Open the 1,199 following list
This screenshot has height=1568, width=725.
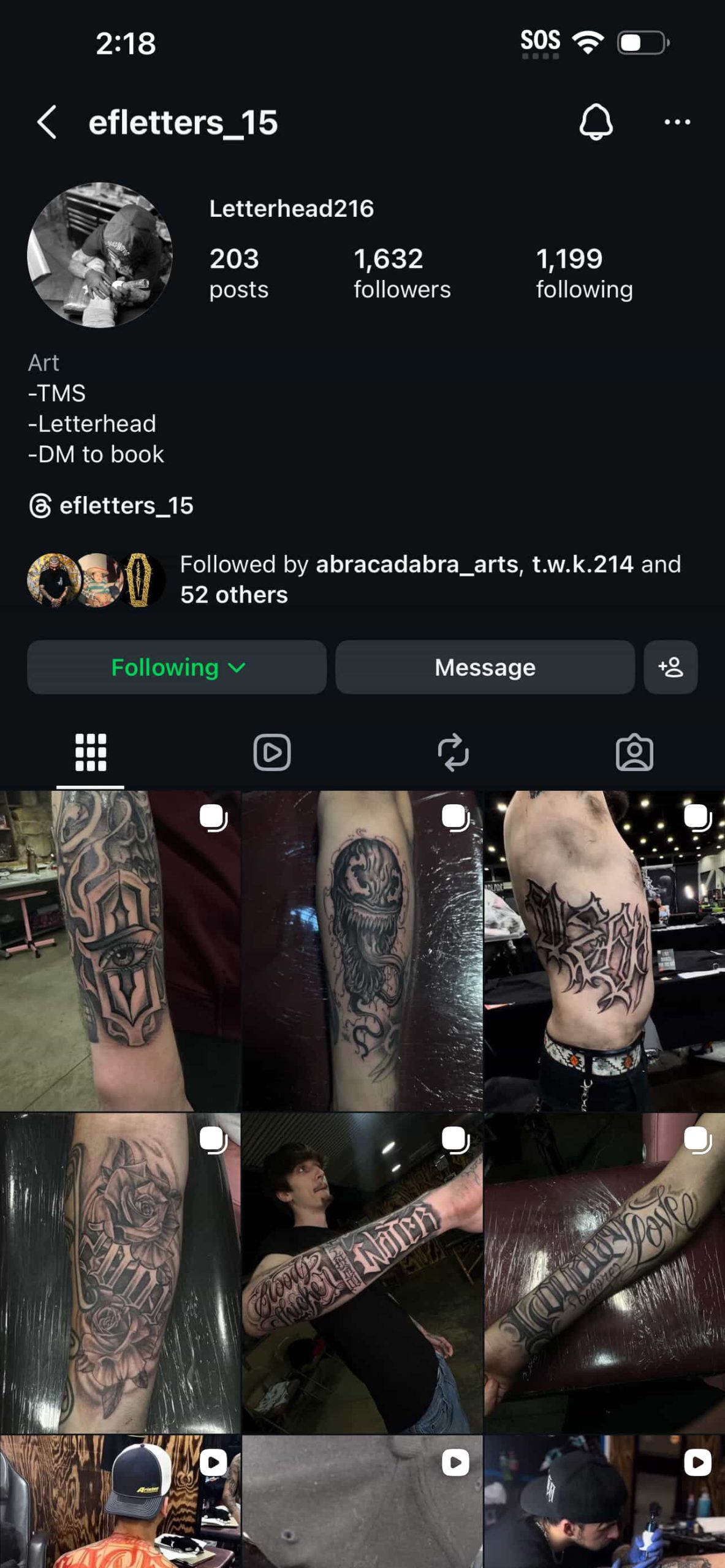click(x=583, y=273)
